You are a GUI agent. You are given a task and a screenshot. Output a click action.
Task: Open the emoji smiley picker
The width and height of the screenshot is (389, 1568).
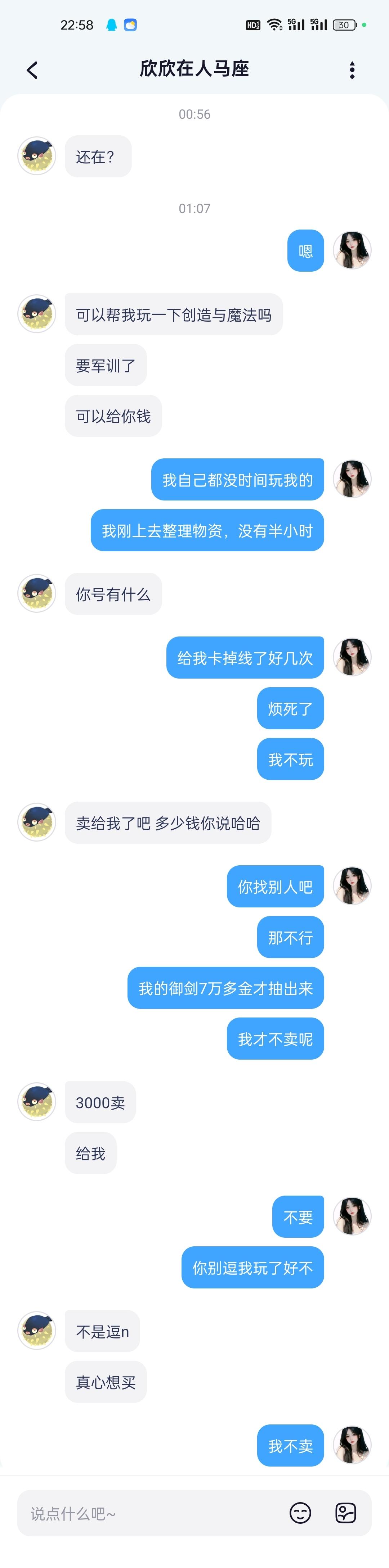[x=300, y=1513]
